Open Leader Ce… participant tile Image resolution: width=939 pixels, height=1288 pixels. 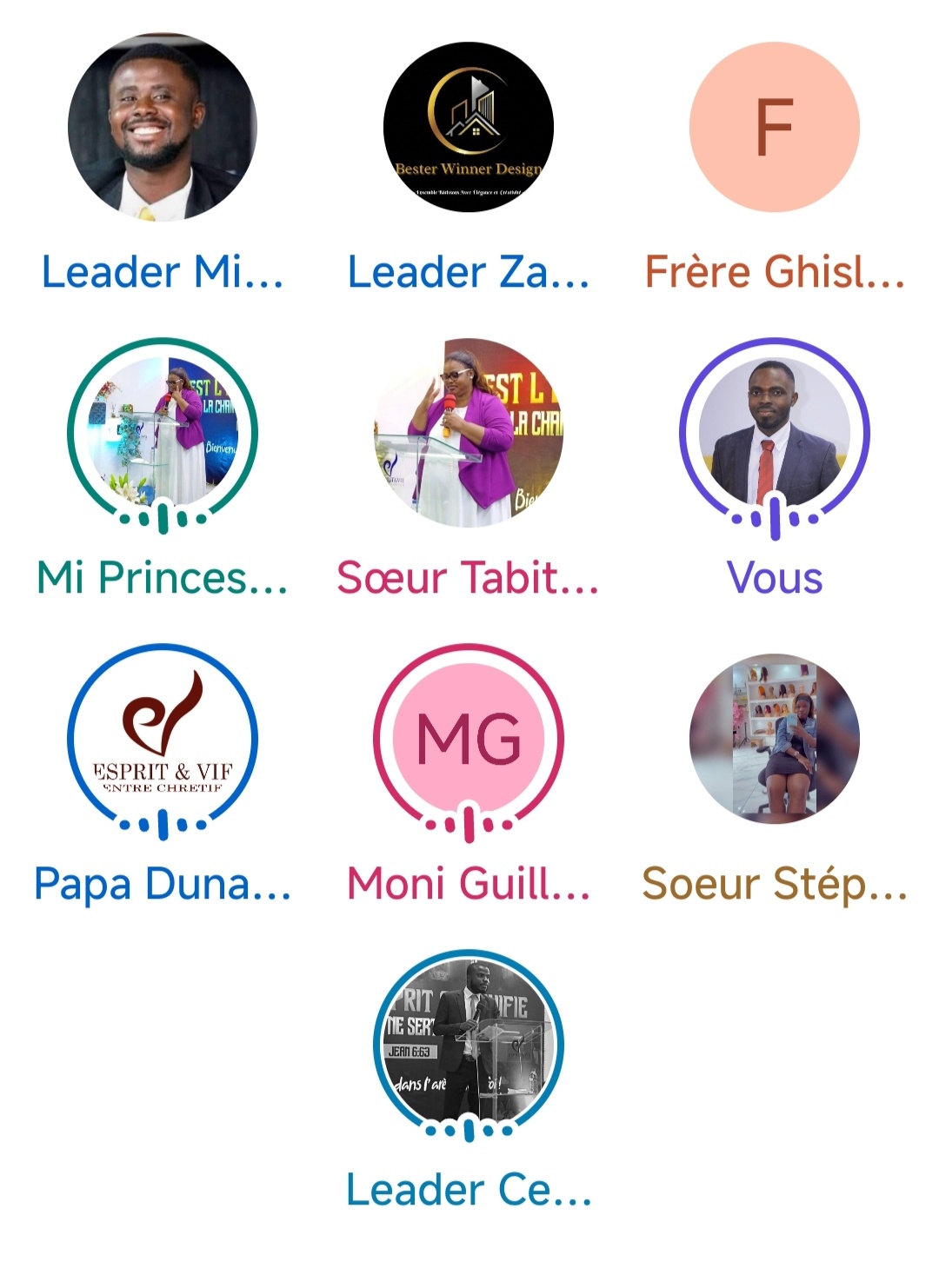[x=469, y=1045]
